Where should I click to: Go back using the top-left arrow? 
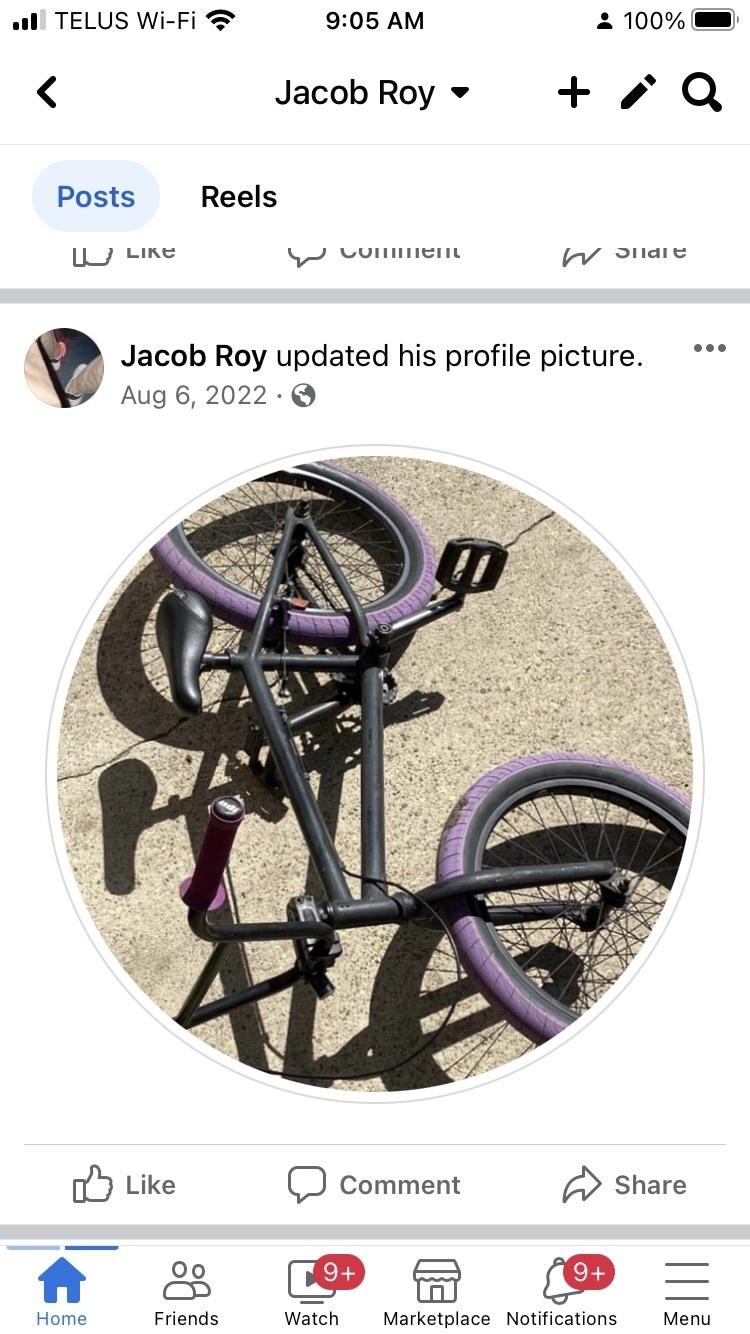point(47,93)
